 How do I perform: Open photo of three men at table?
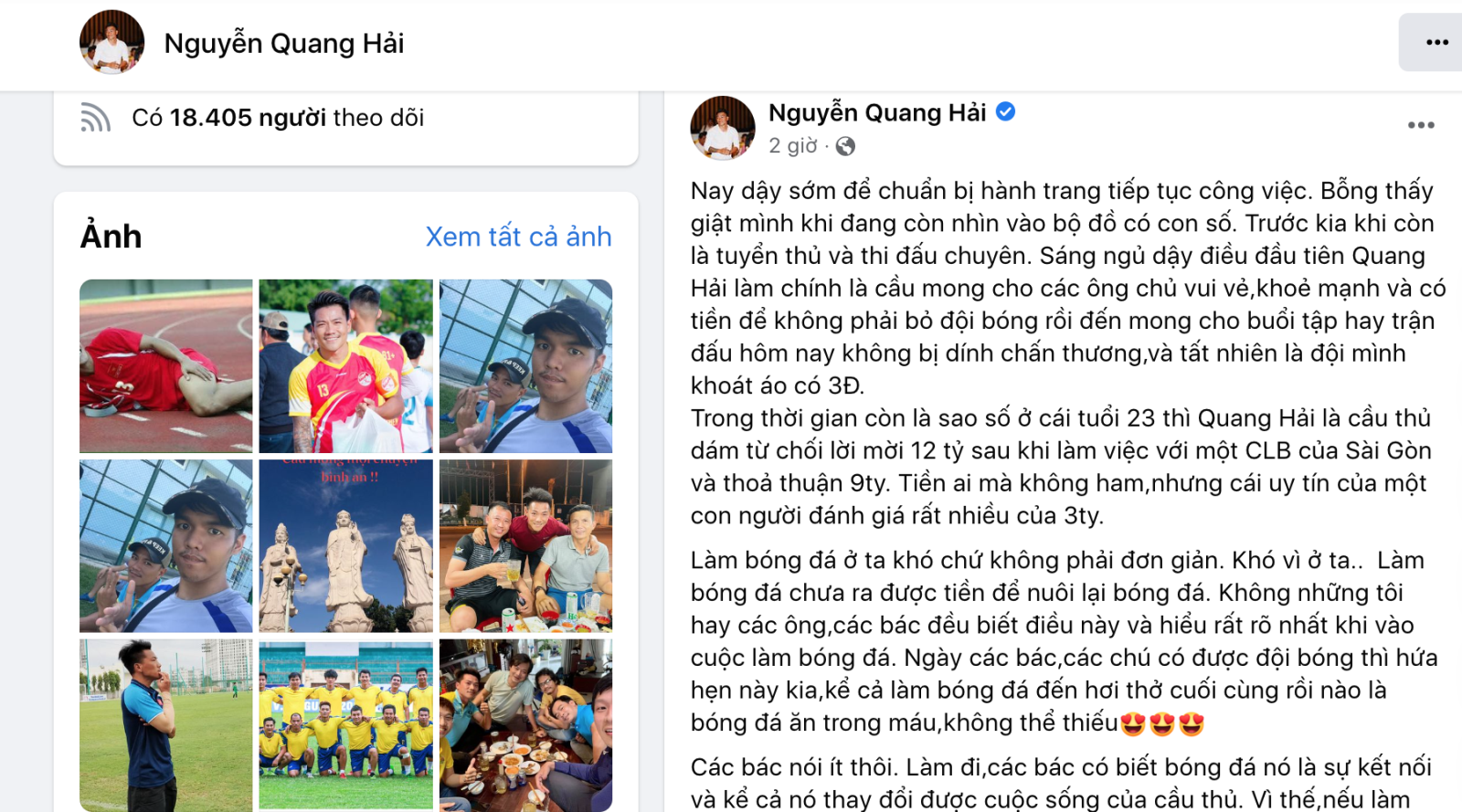click(525, 545)
